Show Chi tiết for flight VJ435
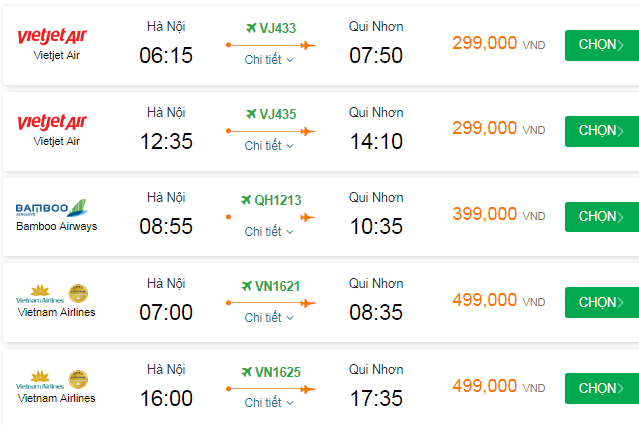 pyautogui.click(x=269, y=146)
